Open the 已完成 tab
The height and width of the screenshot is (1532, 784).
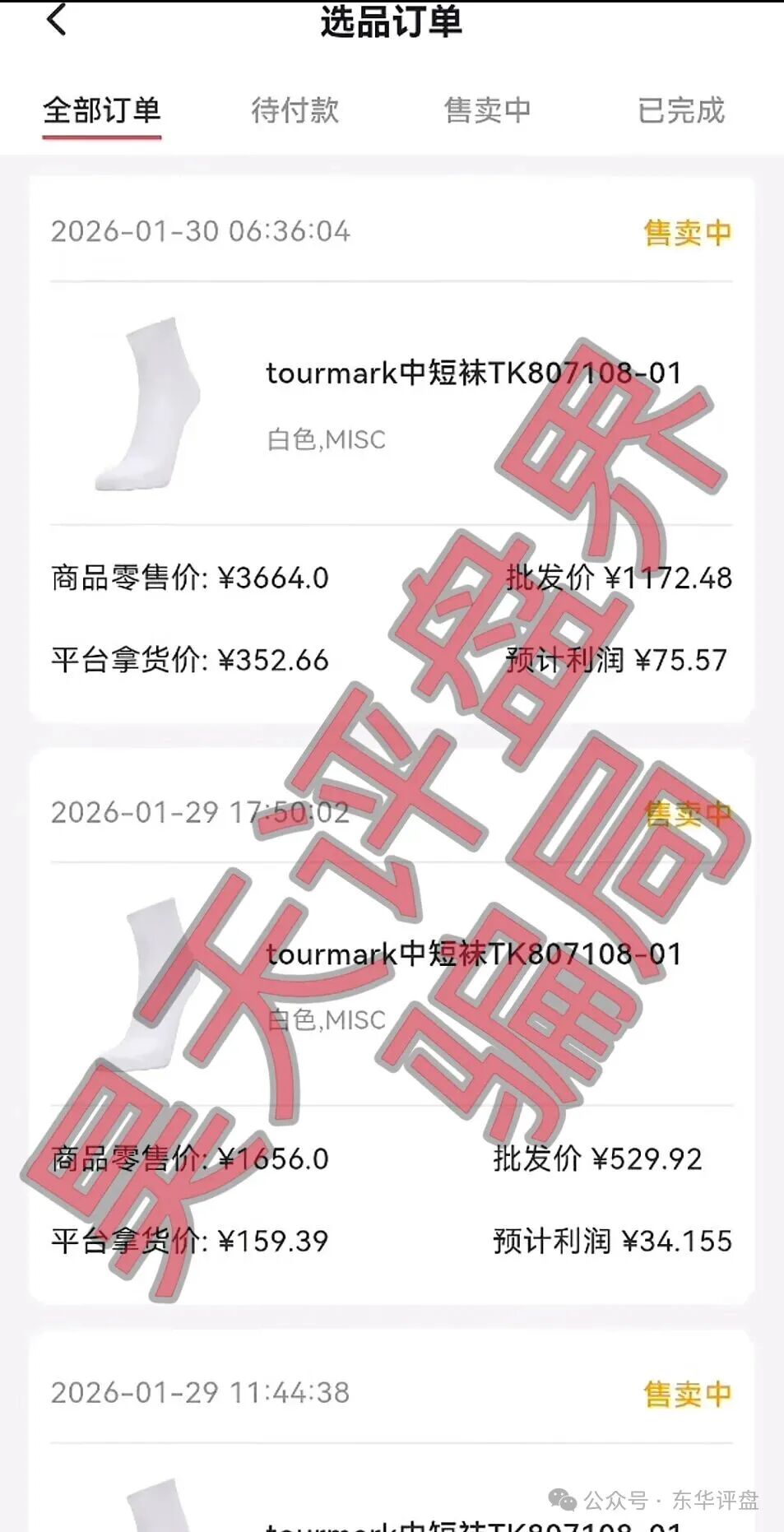(680, 111)
